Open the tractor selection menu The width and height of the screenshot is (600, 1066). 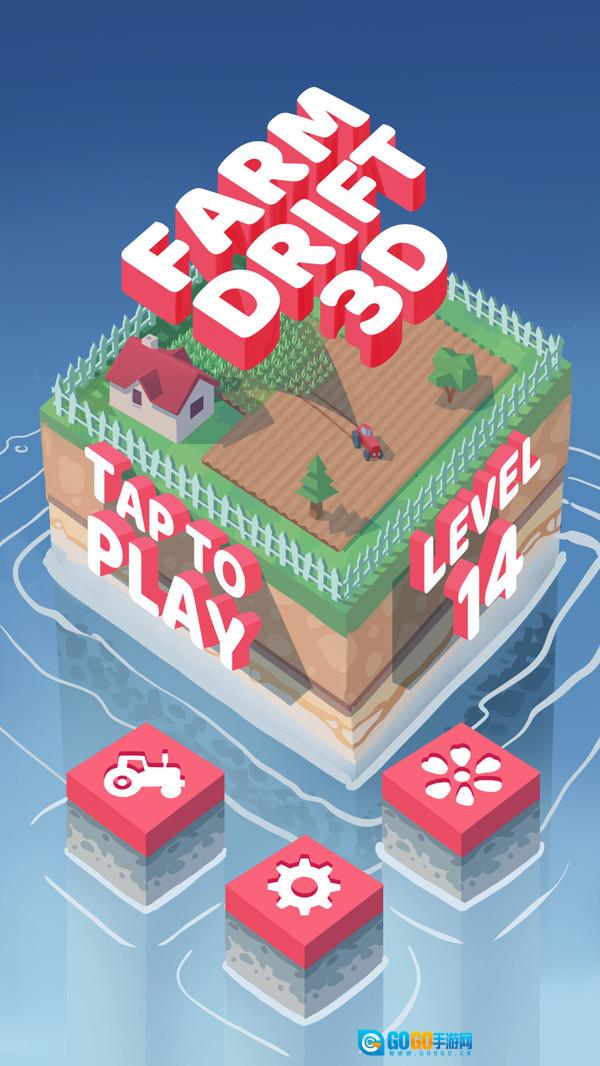pyautogui.click(x=146, y=773)
